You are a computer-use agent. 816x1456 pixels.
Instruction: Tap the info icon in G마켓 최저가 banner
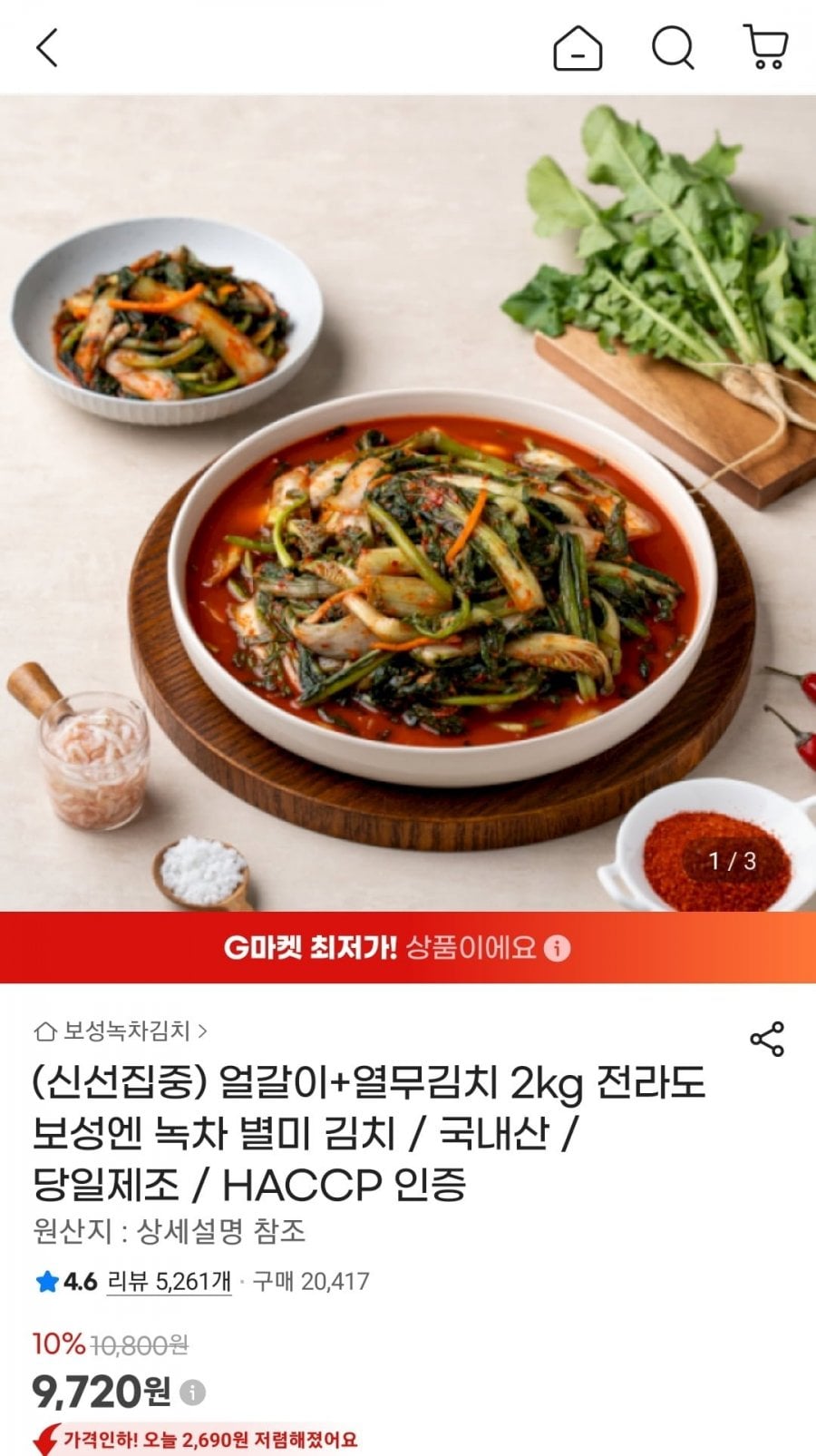(x=556, y=950)
